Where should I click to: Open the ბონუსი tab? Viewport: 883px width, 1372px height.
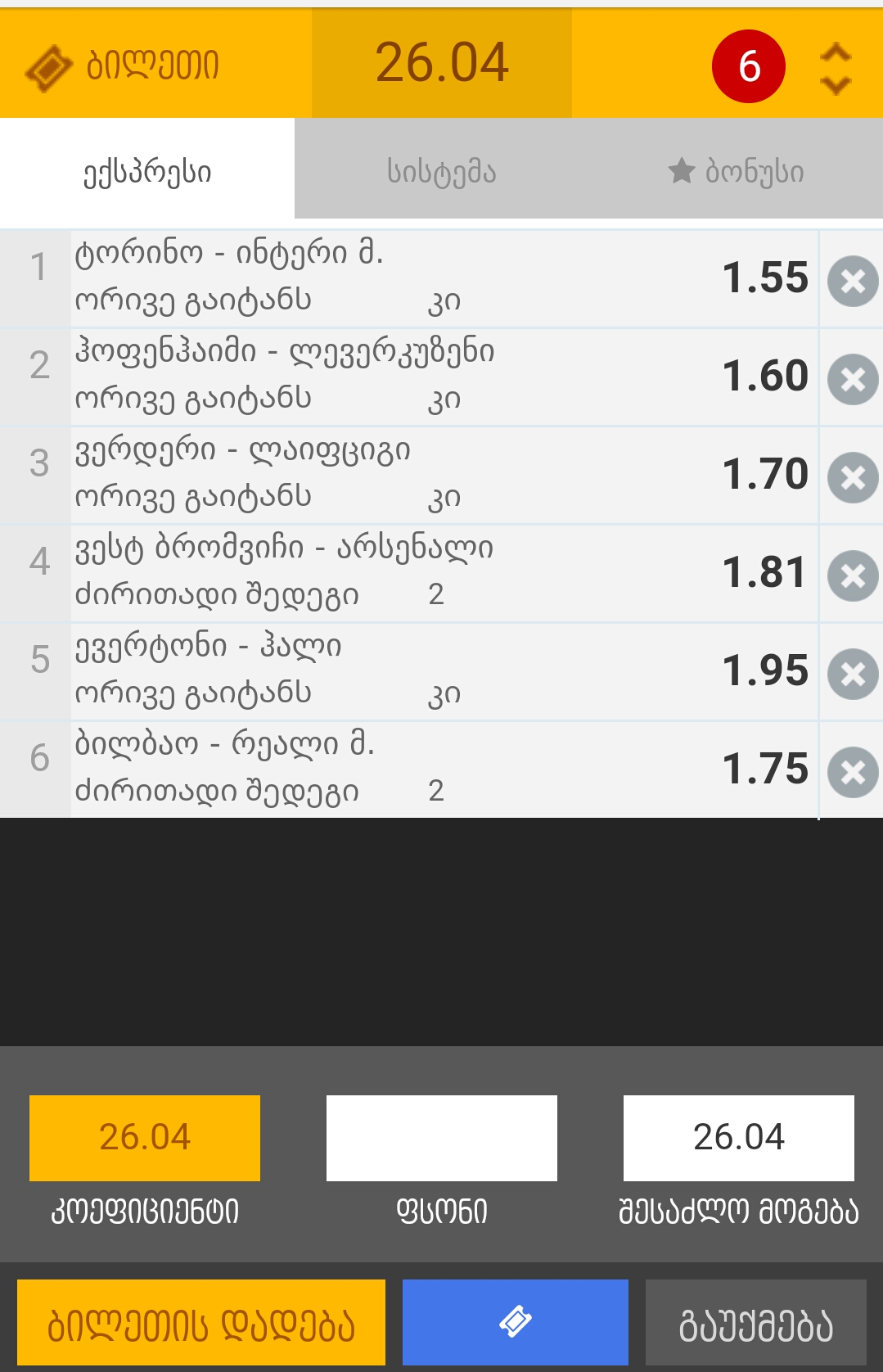(737, 172)
